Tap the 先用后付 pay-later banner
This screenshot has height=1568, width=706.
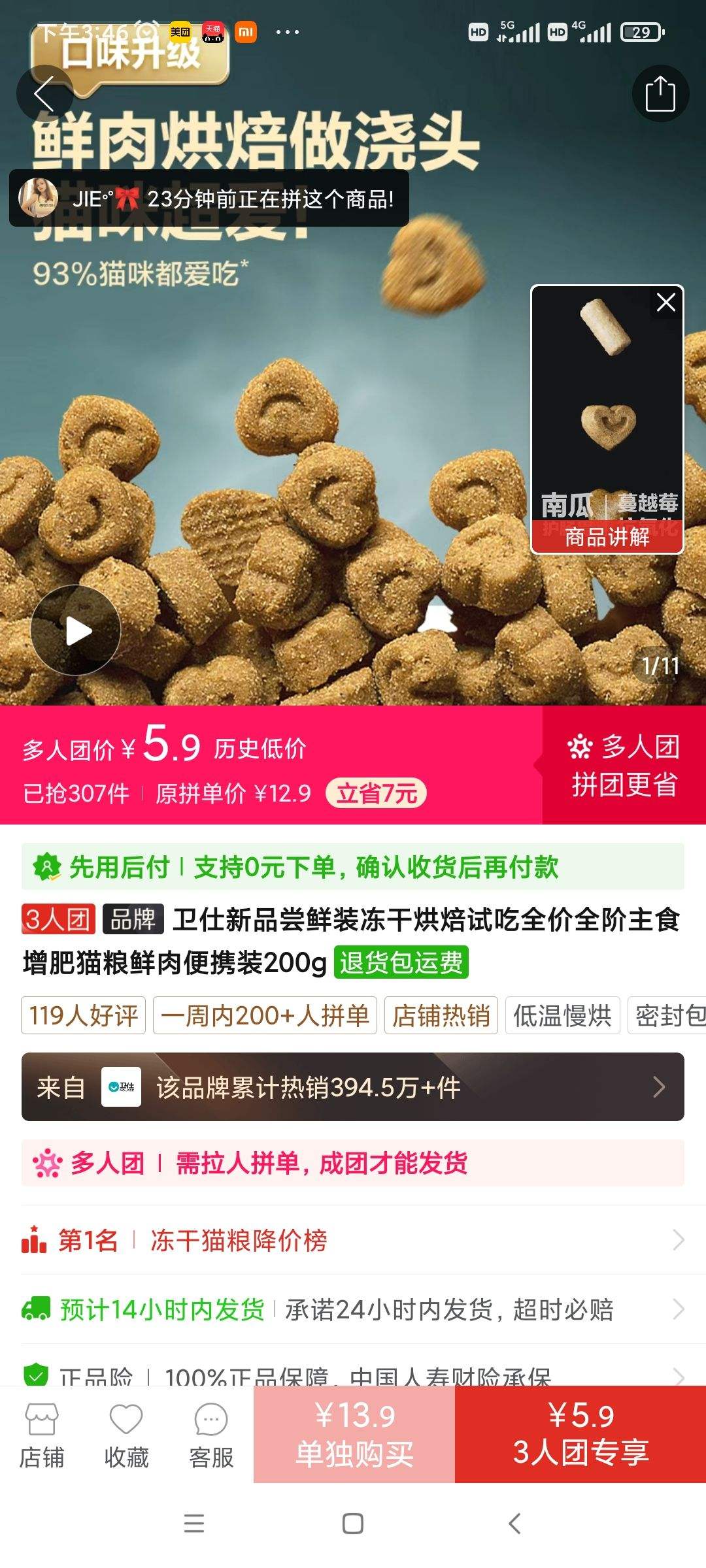tap(353, 867)
